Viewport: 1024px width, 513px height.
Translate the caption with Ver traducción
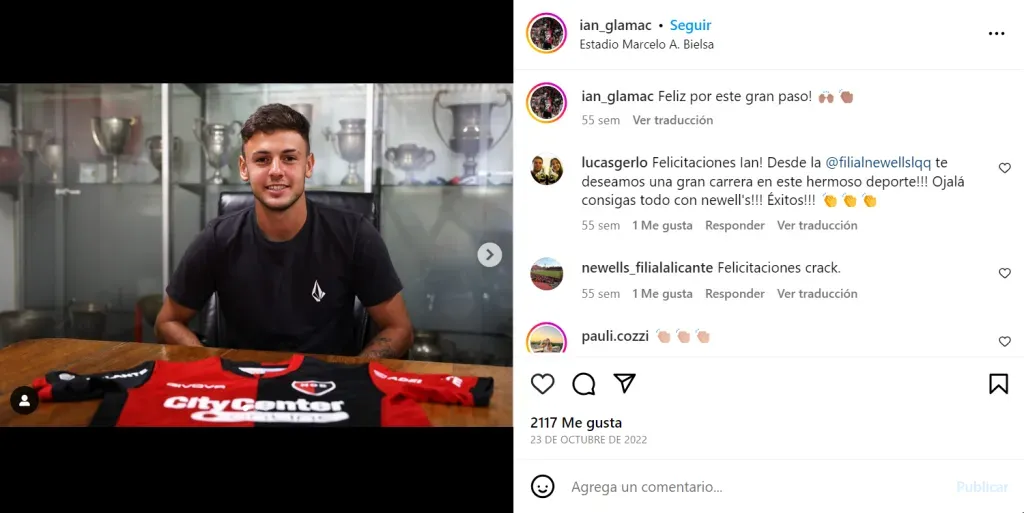pos(673,120)
